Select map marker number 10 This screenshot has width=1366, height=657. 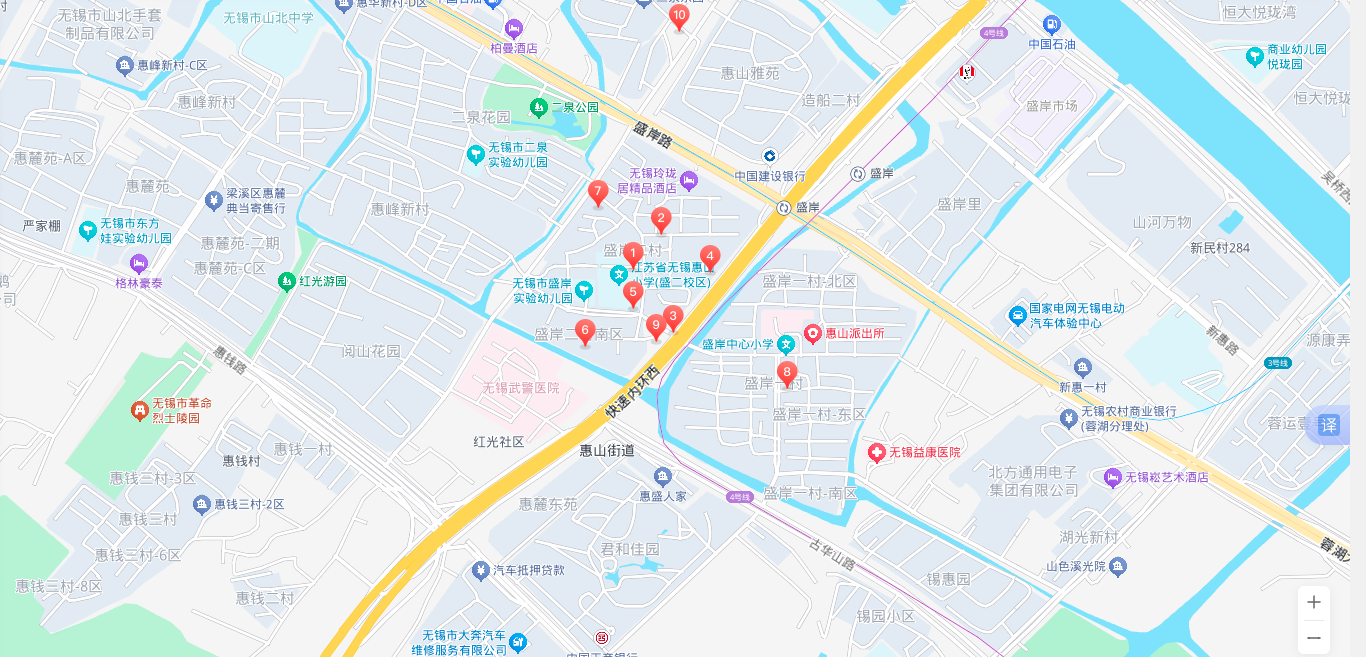point(679,17)
